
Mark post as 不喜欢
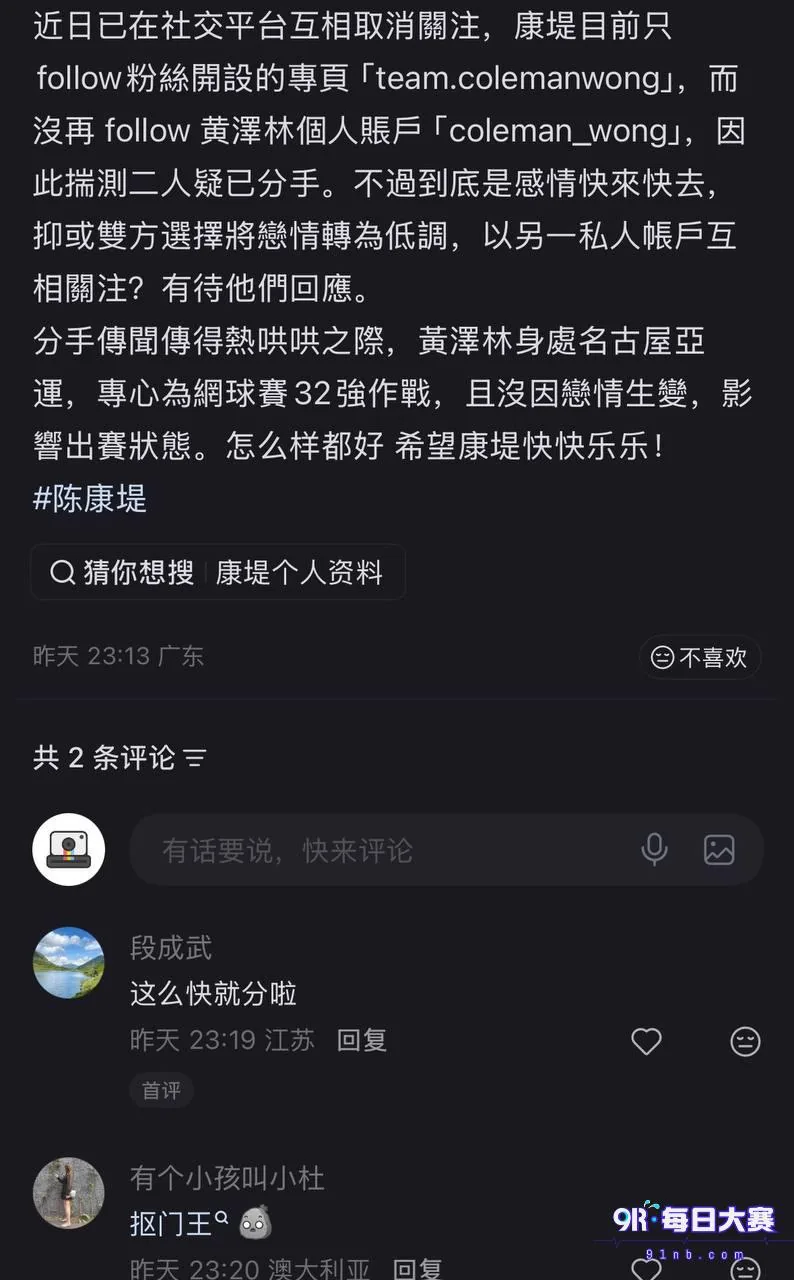tap(700, 657)
